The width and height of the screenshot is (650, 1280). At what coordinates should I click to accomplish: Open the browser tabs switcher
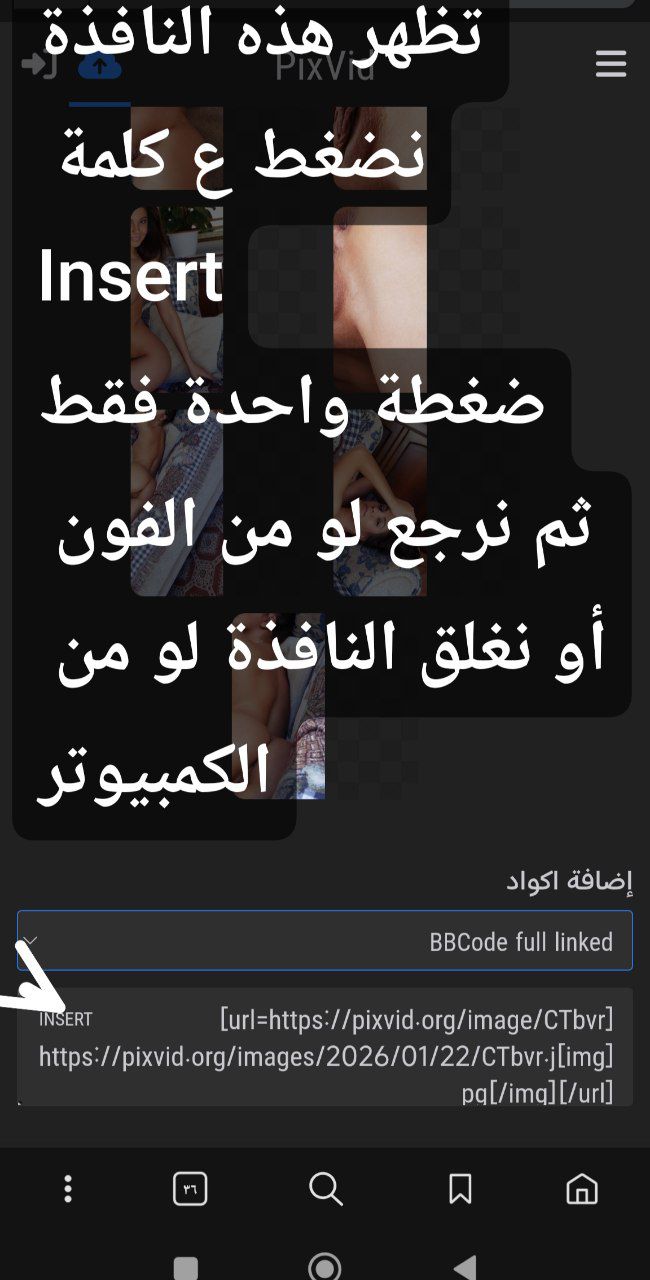point(190,1189)
